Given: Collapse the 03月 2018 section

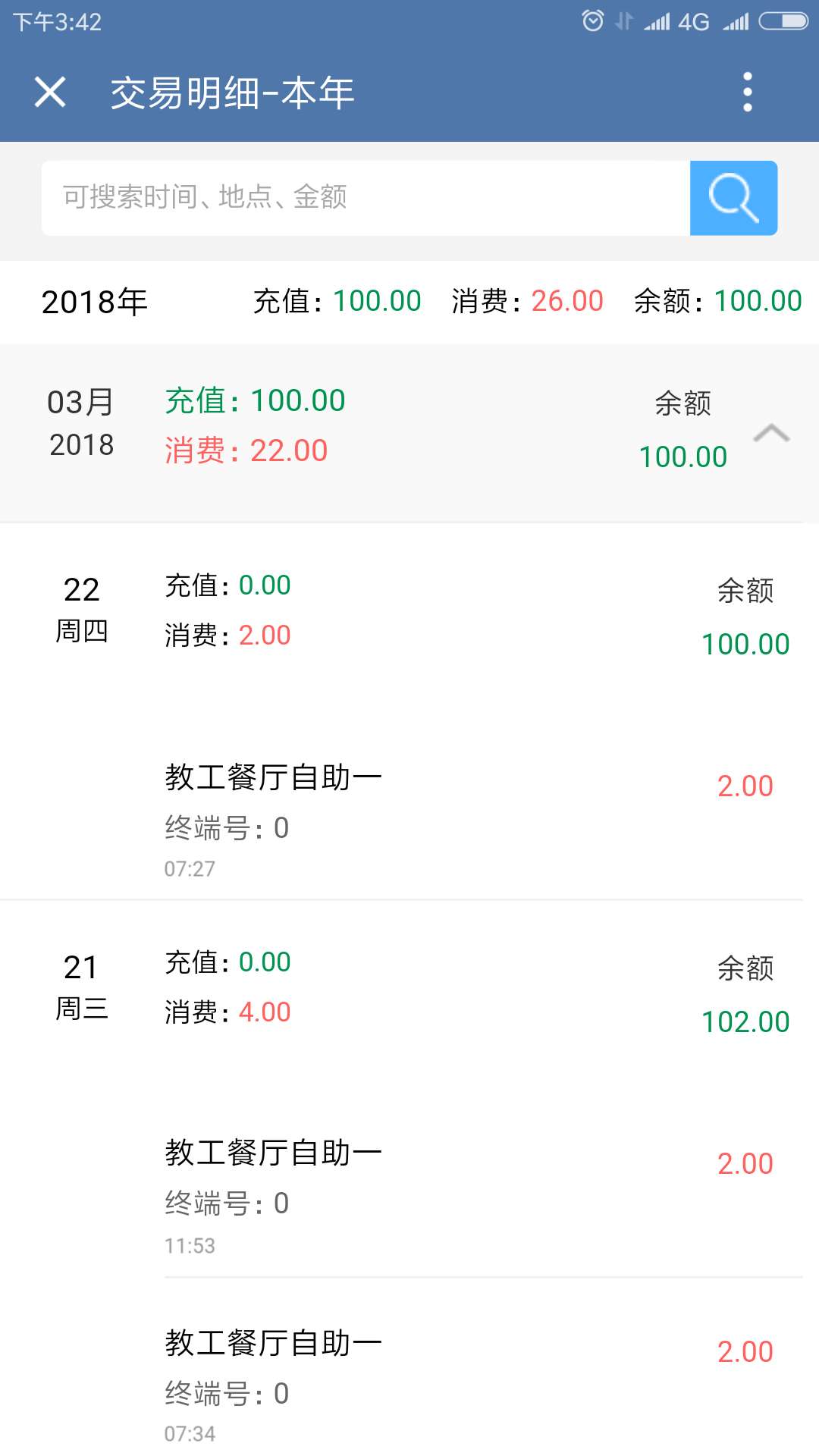Looking at the screenshot, I should point(771,433).
